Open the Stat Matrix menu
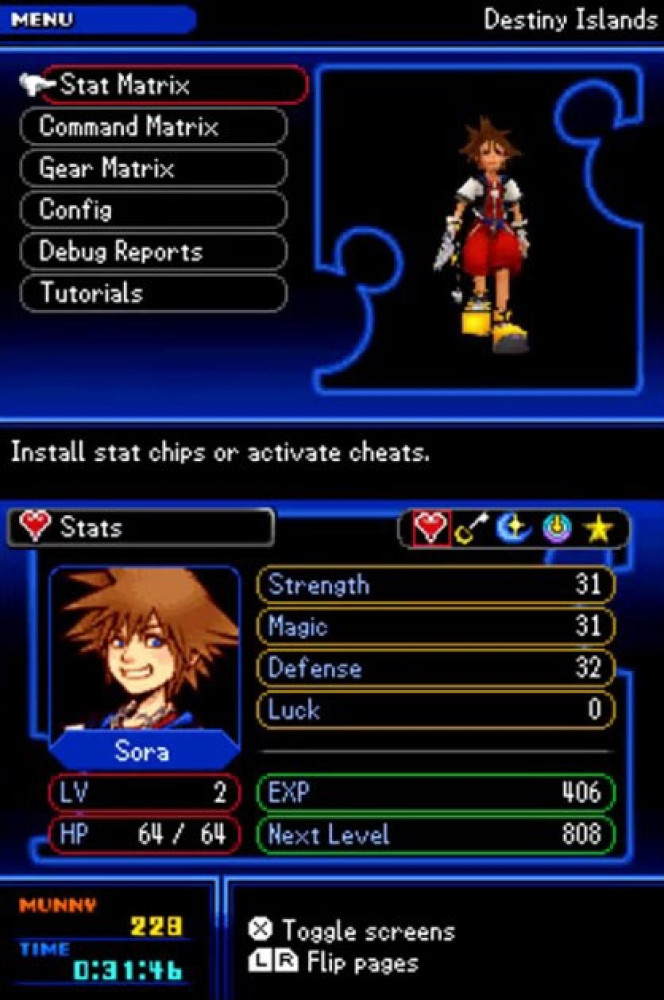The width and height of the screenshot is (664, 1000). tap(165, 85)
